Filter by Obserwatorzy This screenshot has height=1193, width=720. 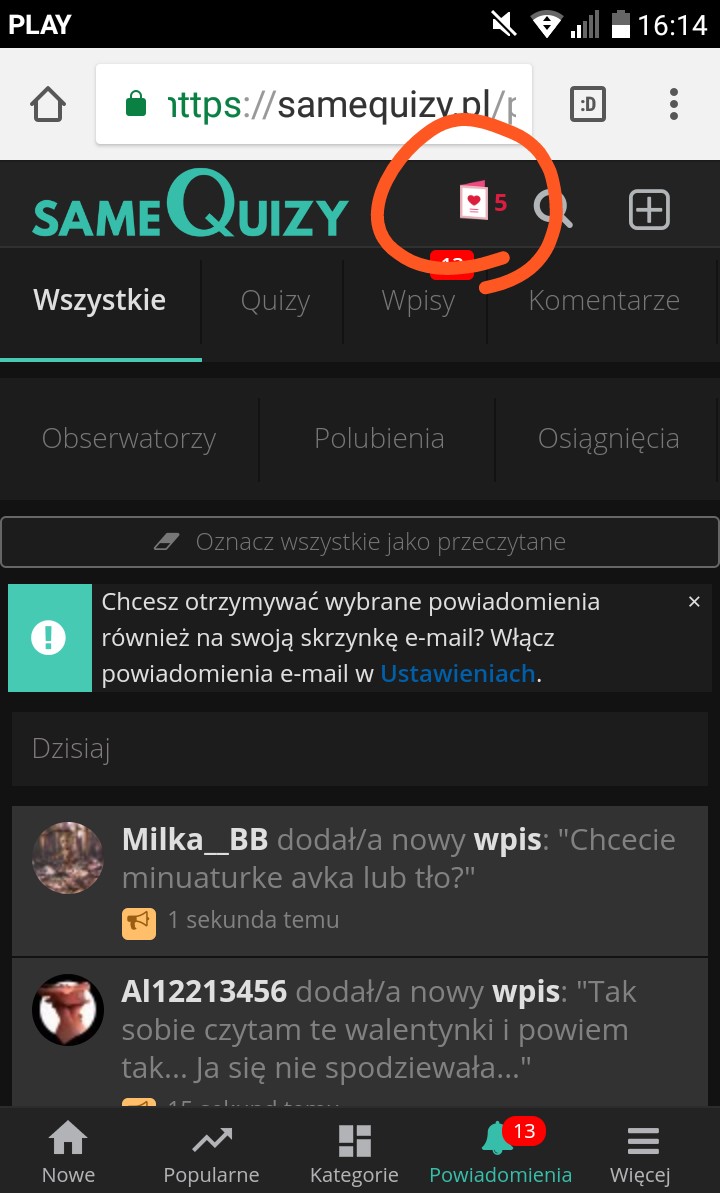129,439
